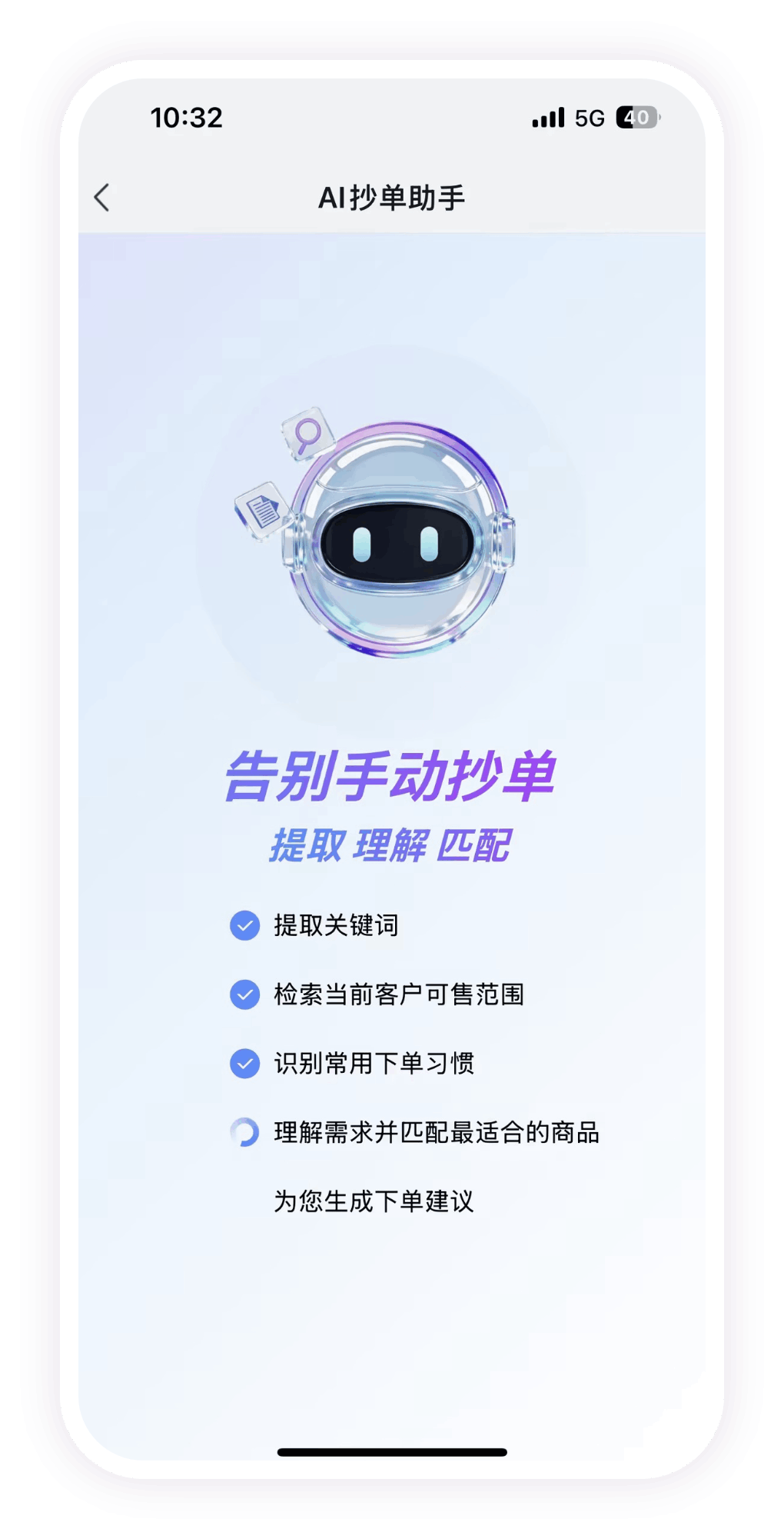The width and height of the screenshot is (784, 1539).
Task: Go back from AI抄单助手 page
Action: click(x=102, y=198)
